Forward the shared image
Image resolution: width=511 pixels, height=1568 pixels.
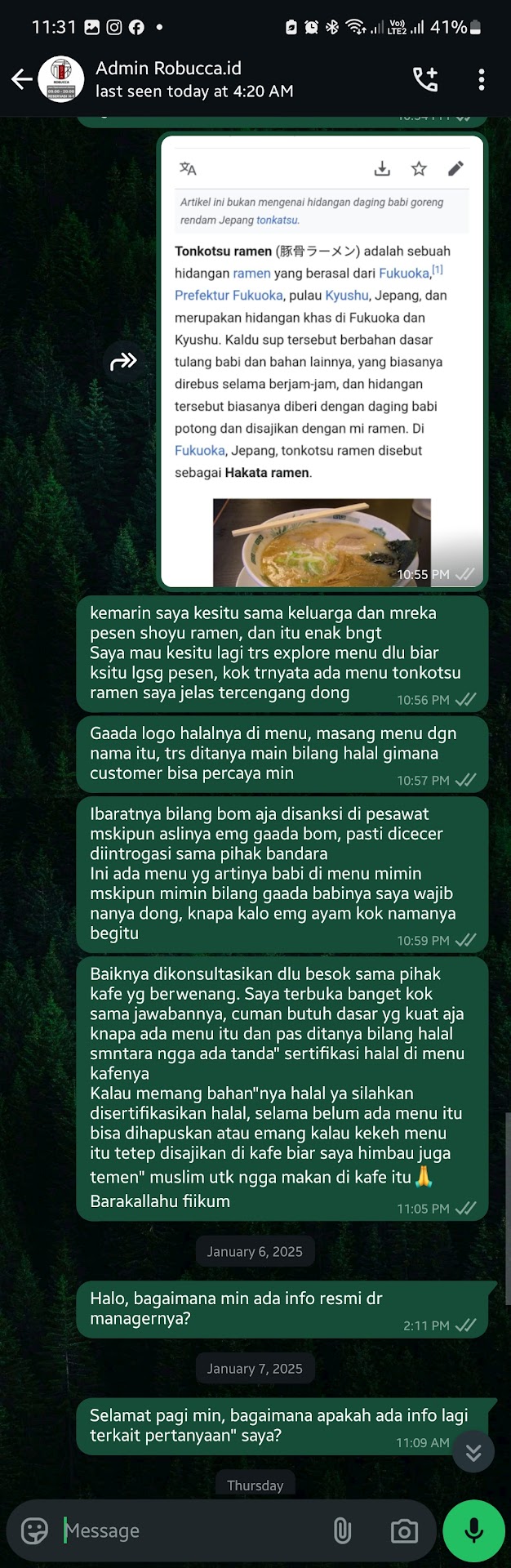point(124,361)
